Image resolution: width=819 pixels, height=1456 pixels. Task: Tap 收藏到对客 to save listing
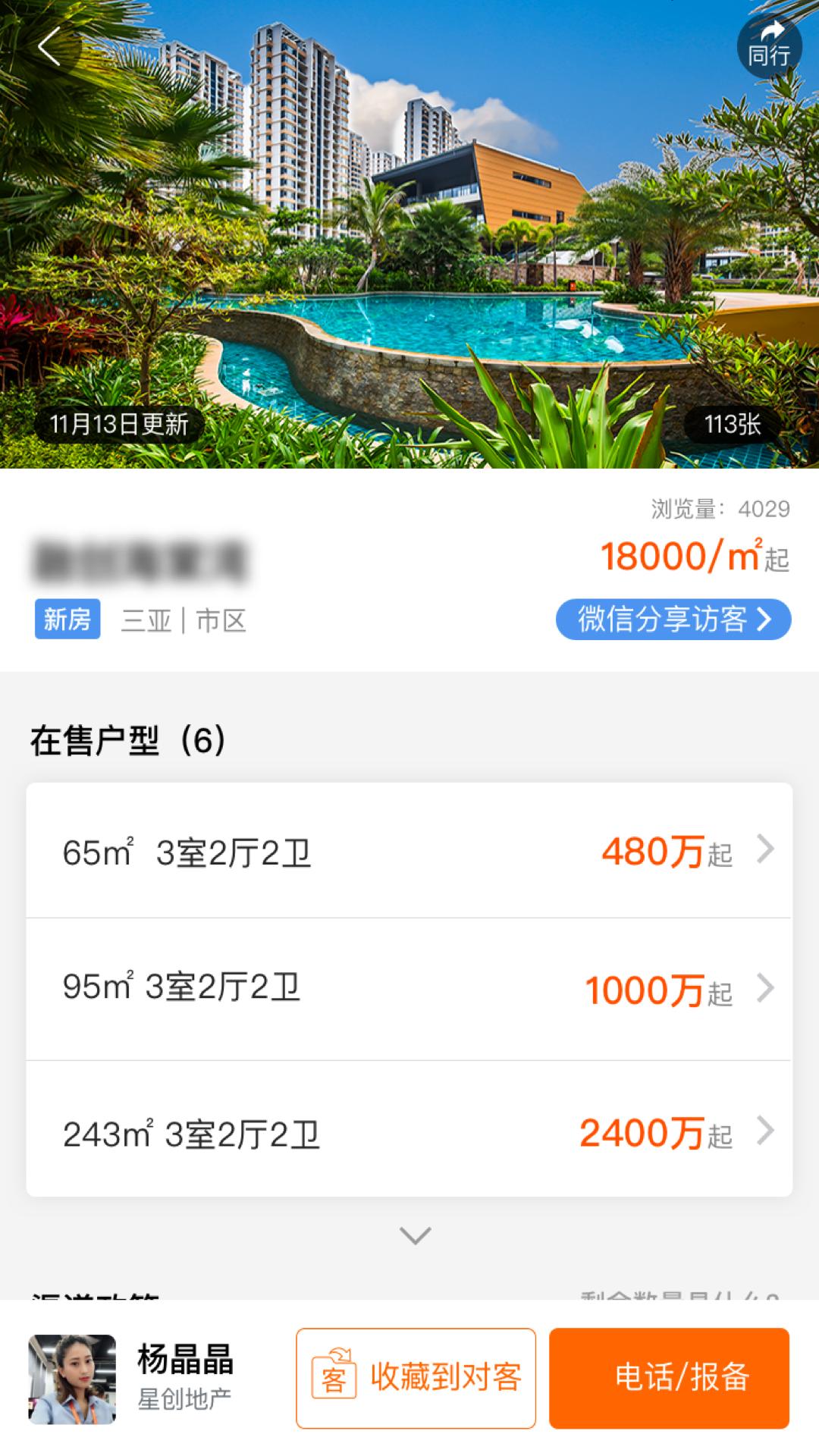click(416, 1378)
